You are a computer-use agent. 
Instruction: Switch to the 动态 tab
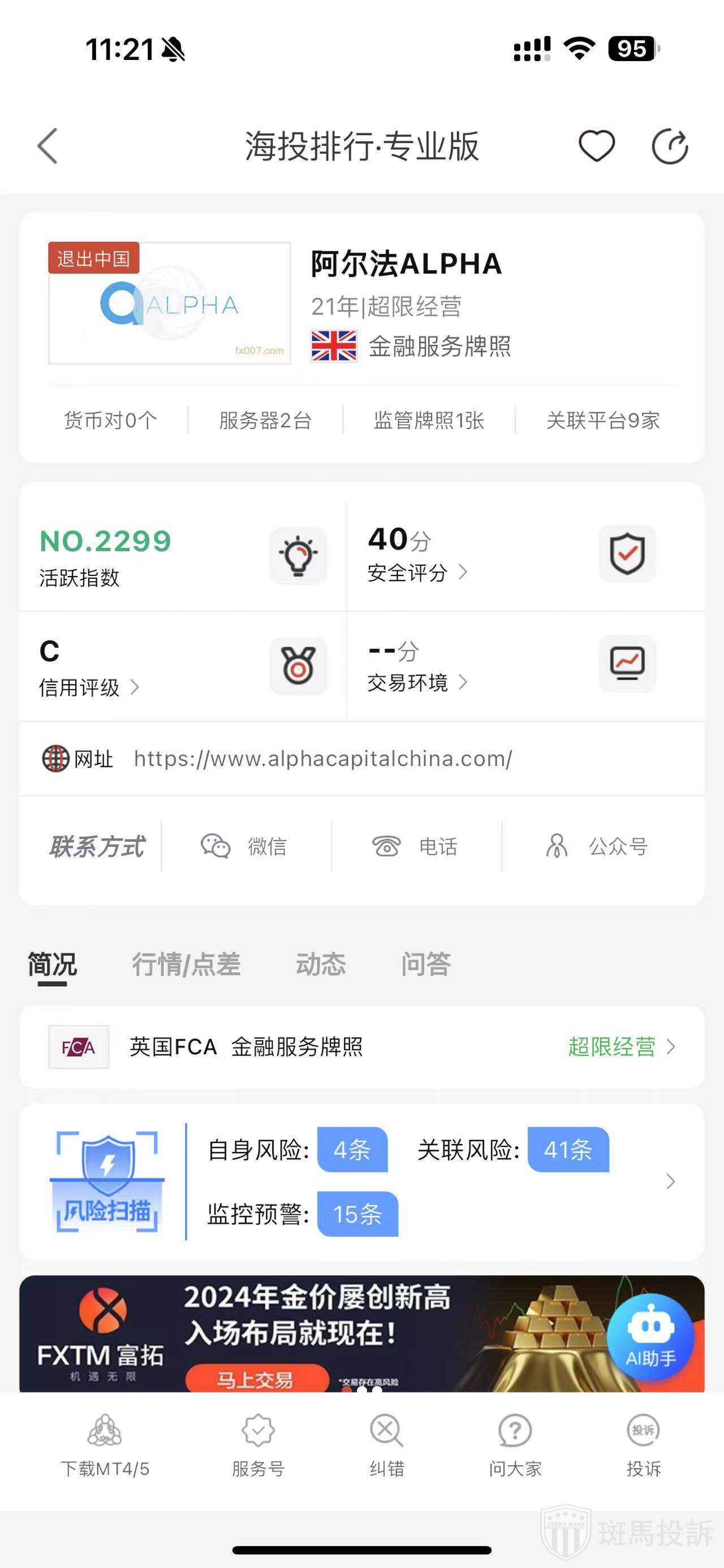pos(321,964)
